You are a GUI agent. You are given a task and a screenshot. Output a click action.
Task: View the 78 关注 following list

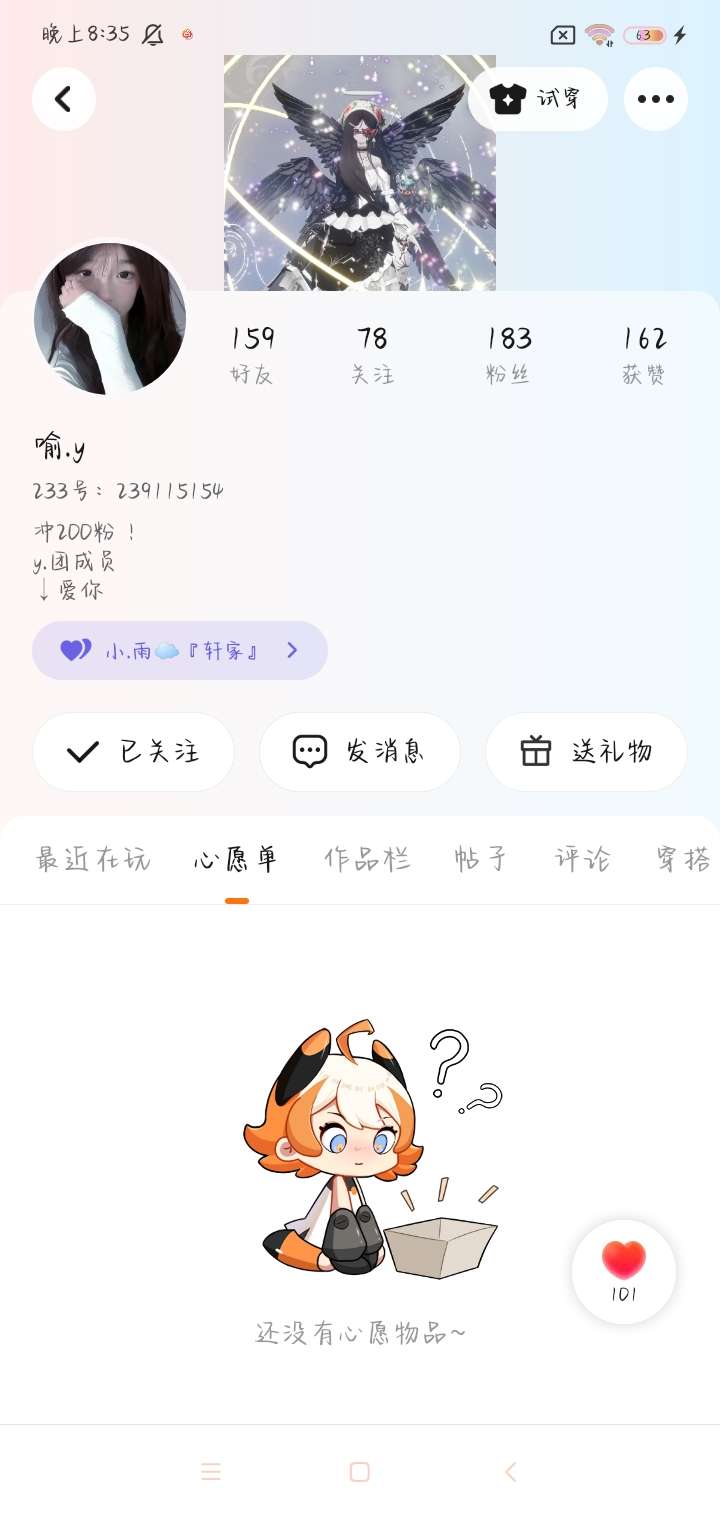372,354
